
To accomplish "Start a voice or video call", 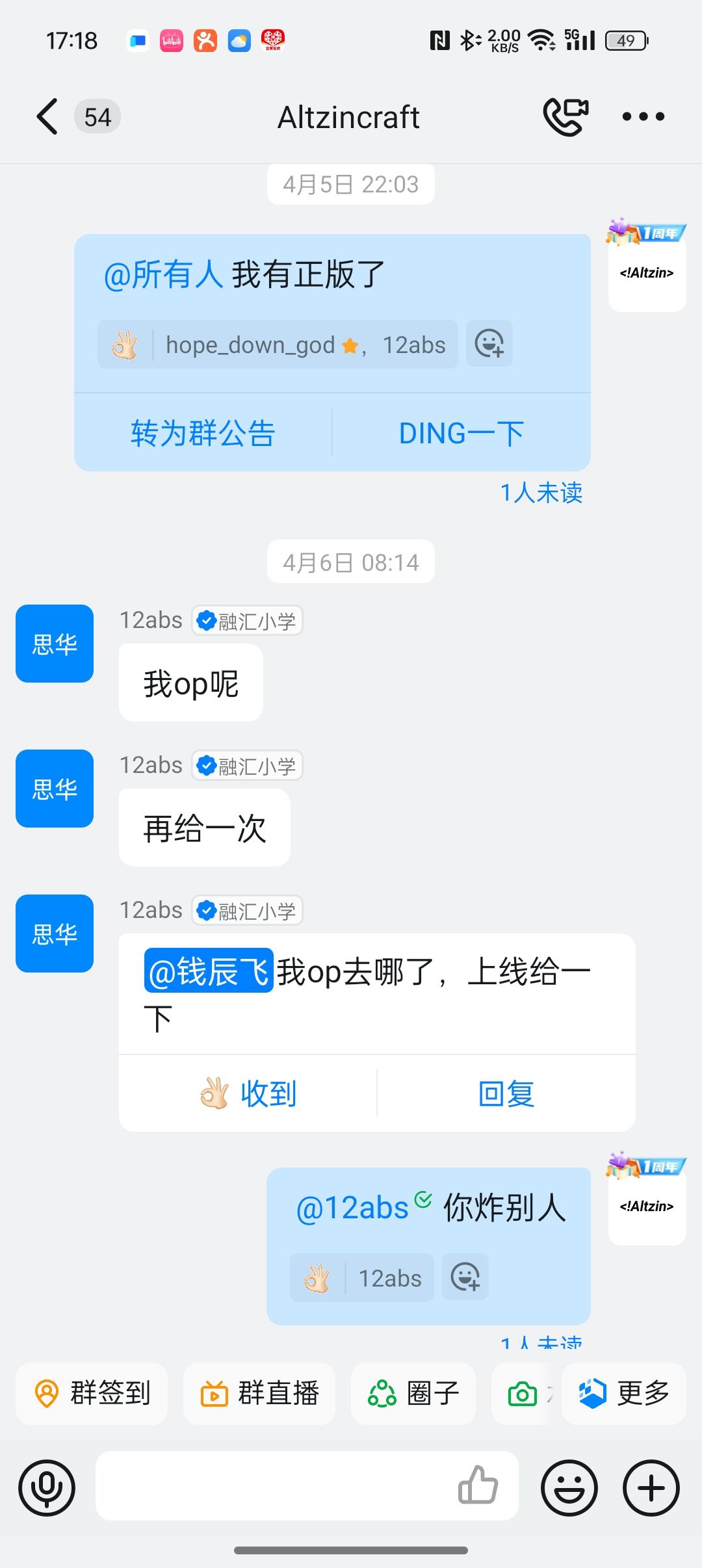I will coord(565,117).
